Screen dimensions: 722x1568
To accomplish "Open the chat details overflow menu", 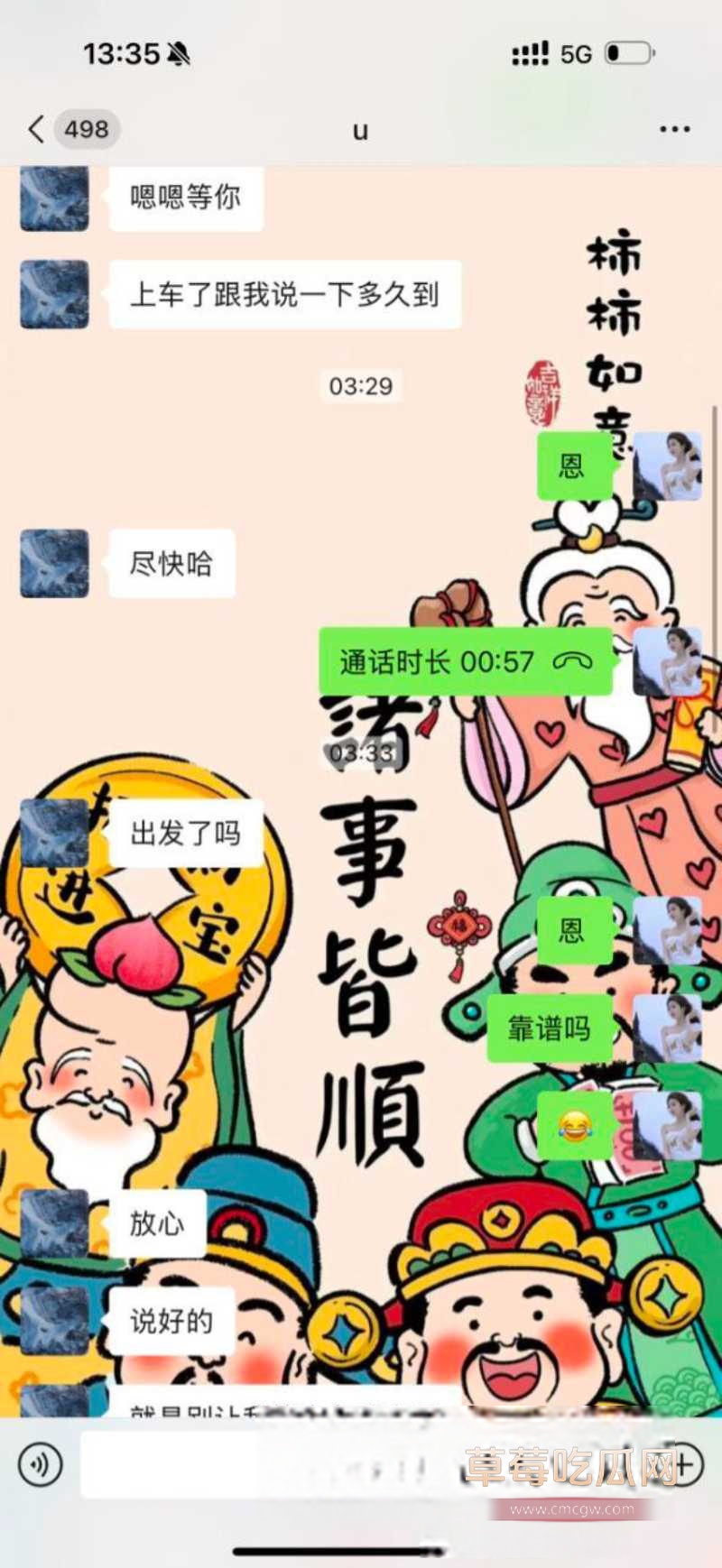I will (x=674, y=130).
